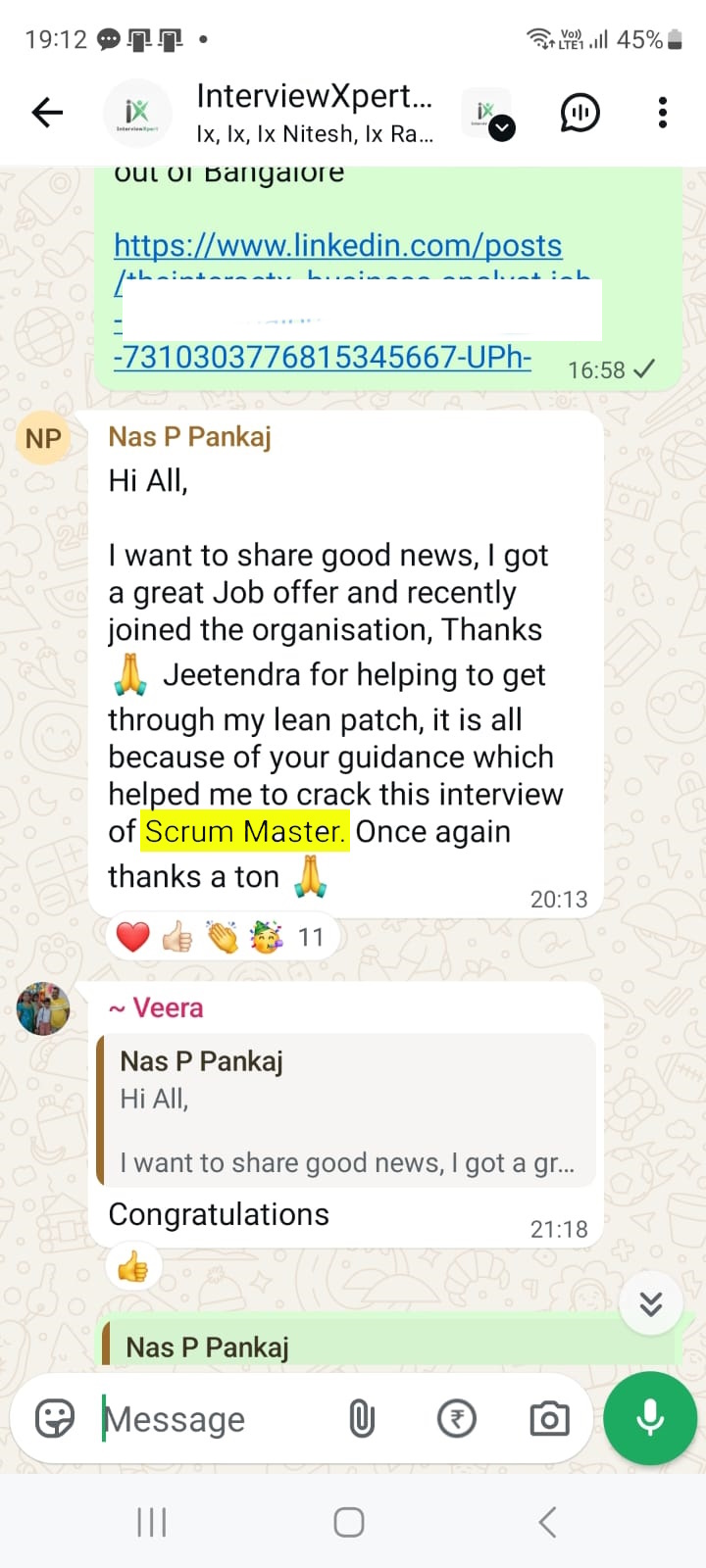Open payments with the rupee icon
The height and width of the screenshot is (1568, 706).
tap(456, 1418)
